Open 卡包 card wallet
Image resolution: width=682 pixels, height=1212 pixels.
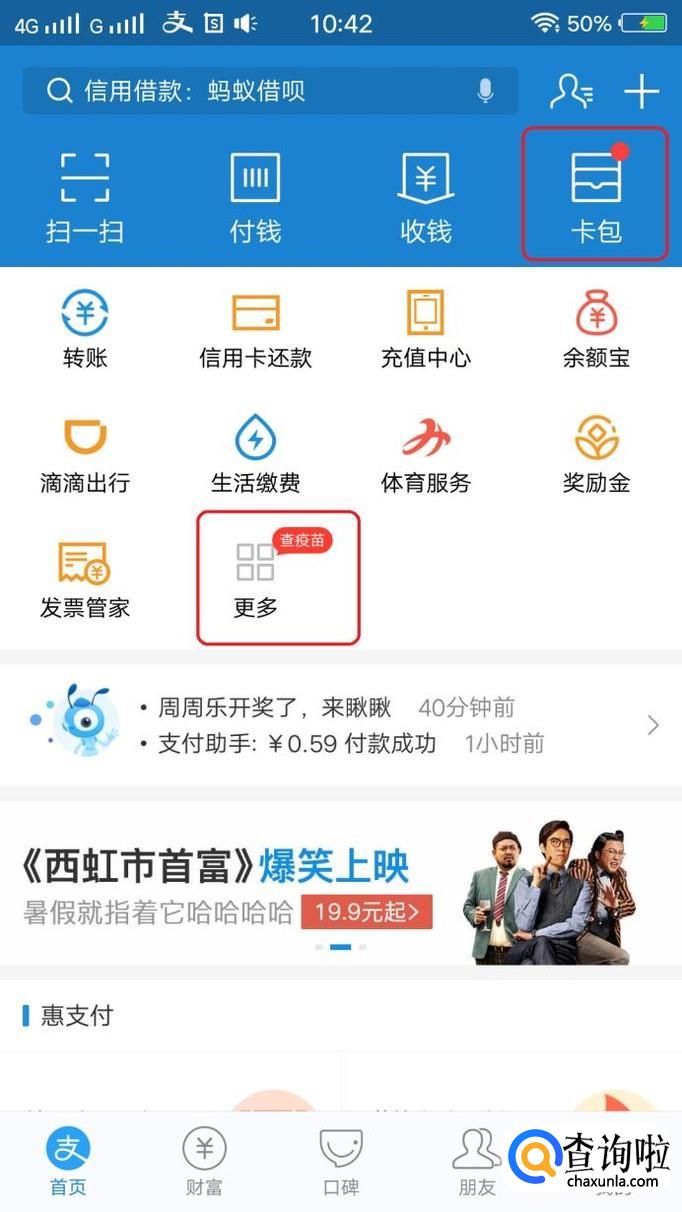(596, 195)
